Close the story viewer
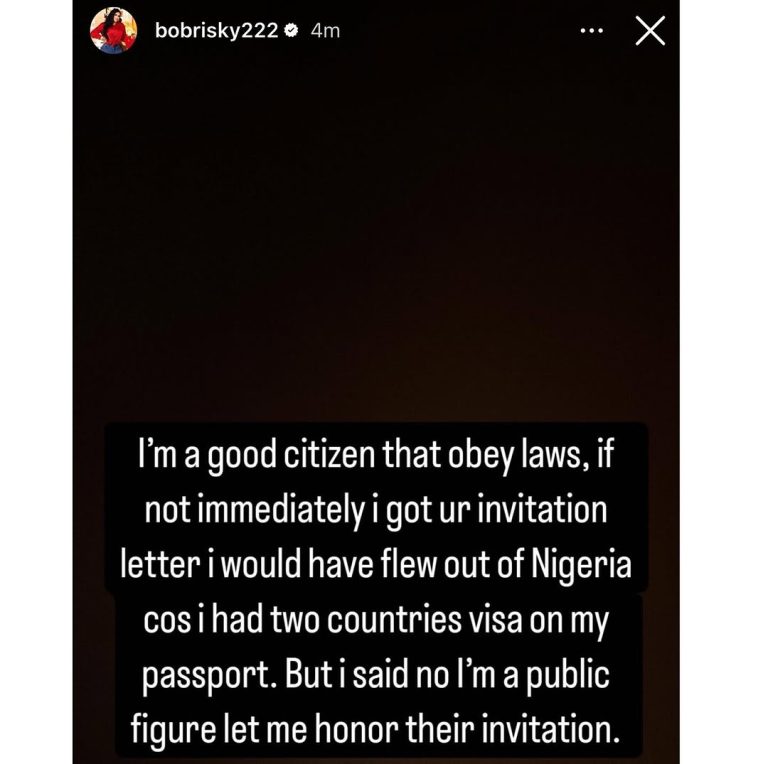768x764 pixels. pos(650,31)
